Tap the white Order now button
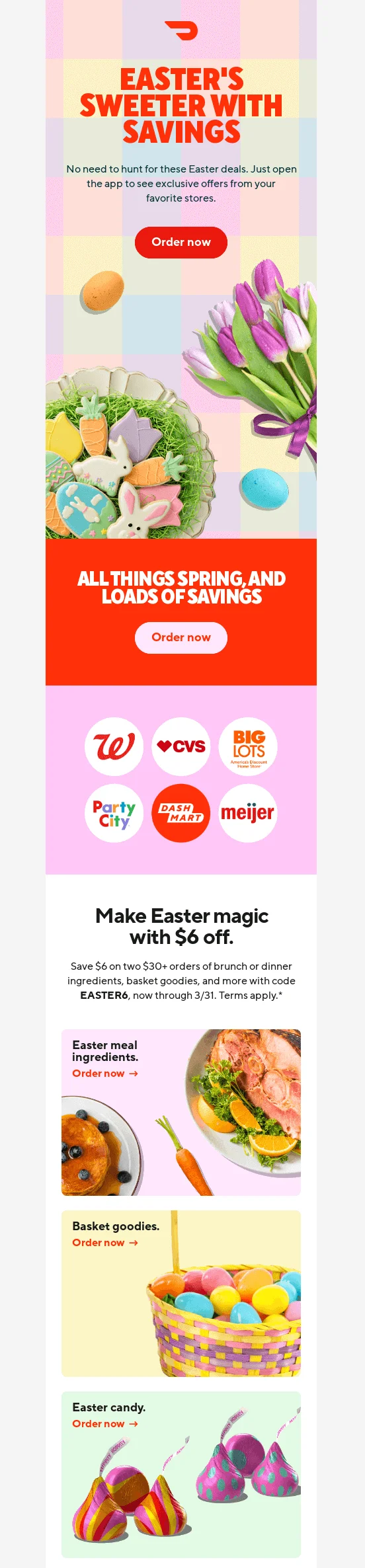 tap(181, 637)
